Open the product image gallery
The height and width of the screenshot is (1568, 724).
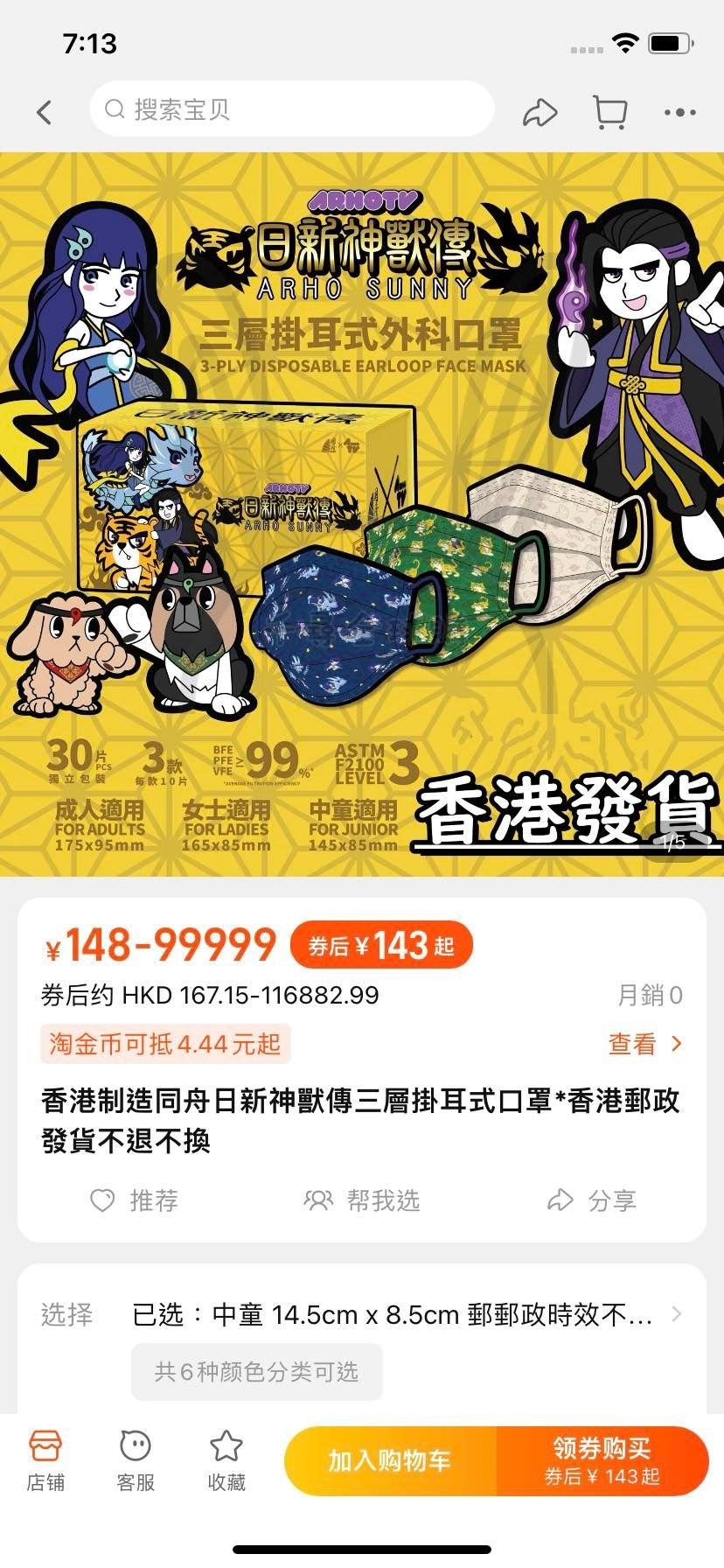(x=362, y=514)
